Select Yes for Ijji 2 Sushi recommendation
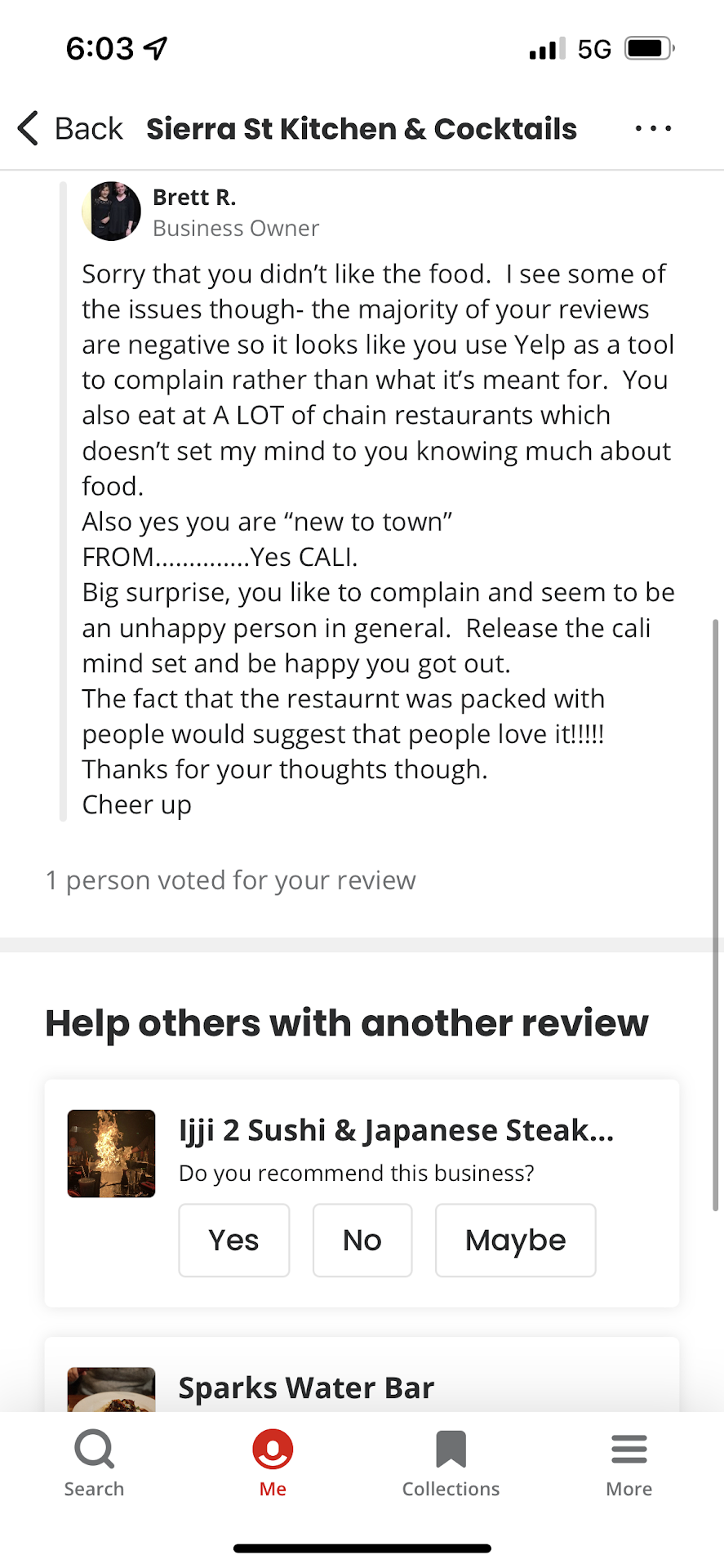The height and width of the screenshot is (1568, 724). (233, 1240)
